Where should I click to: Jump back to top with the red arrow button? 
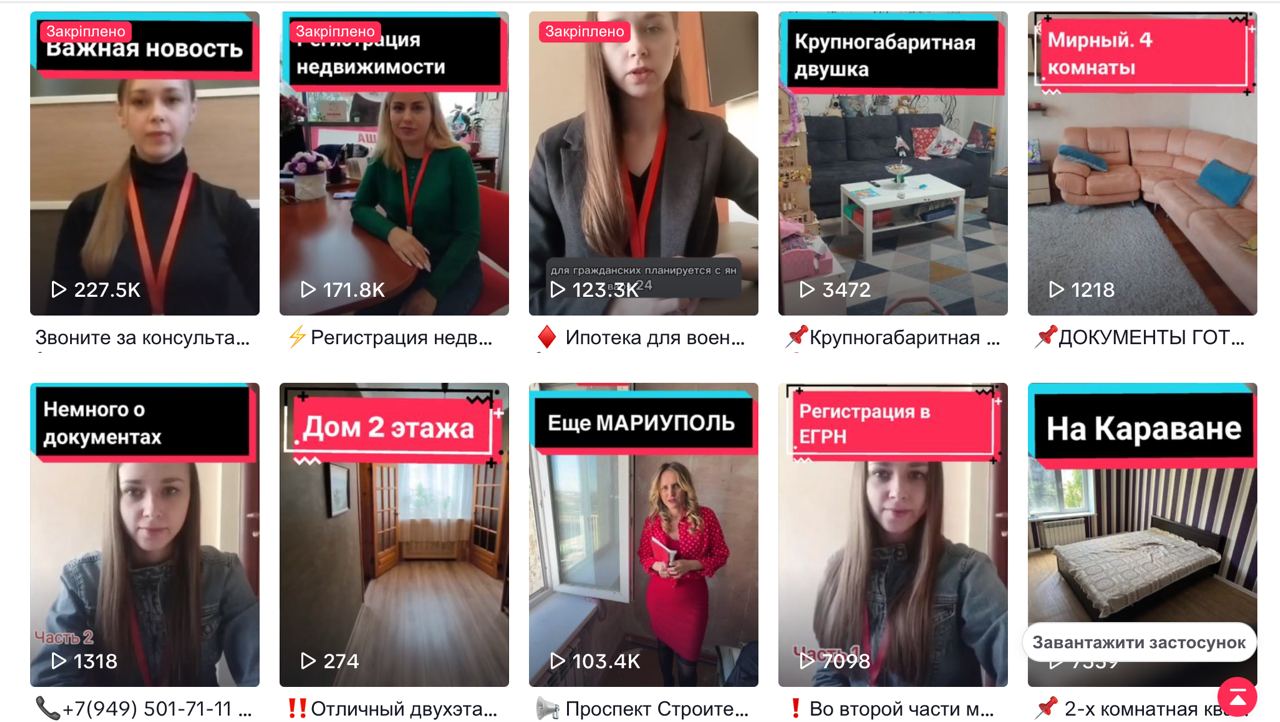[1237, 697]
